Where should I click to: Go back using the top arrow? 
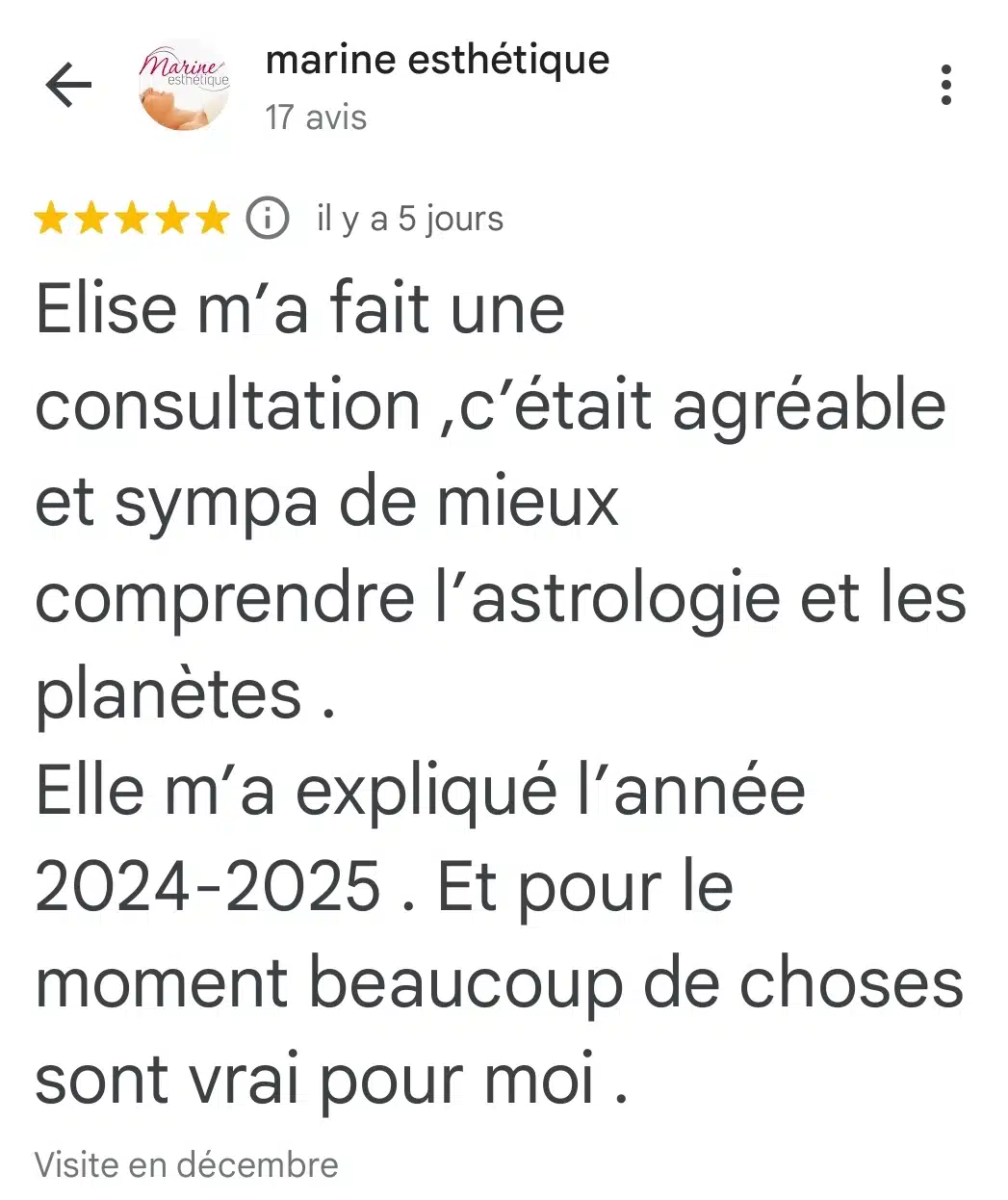point(68,86)
